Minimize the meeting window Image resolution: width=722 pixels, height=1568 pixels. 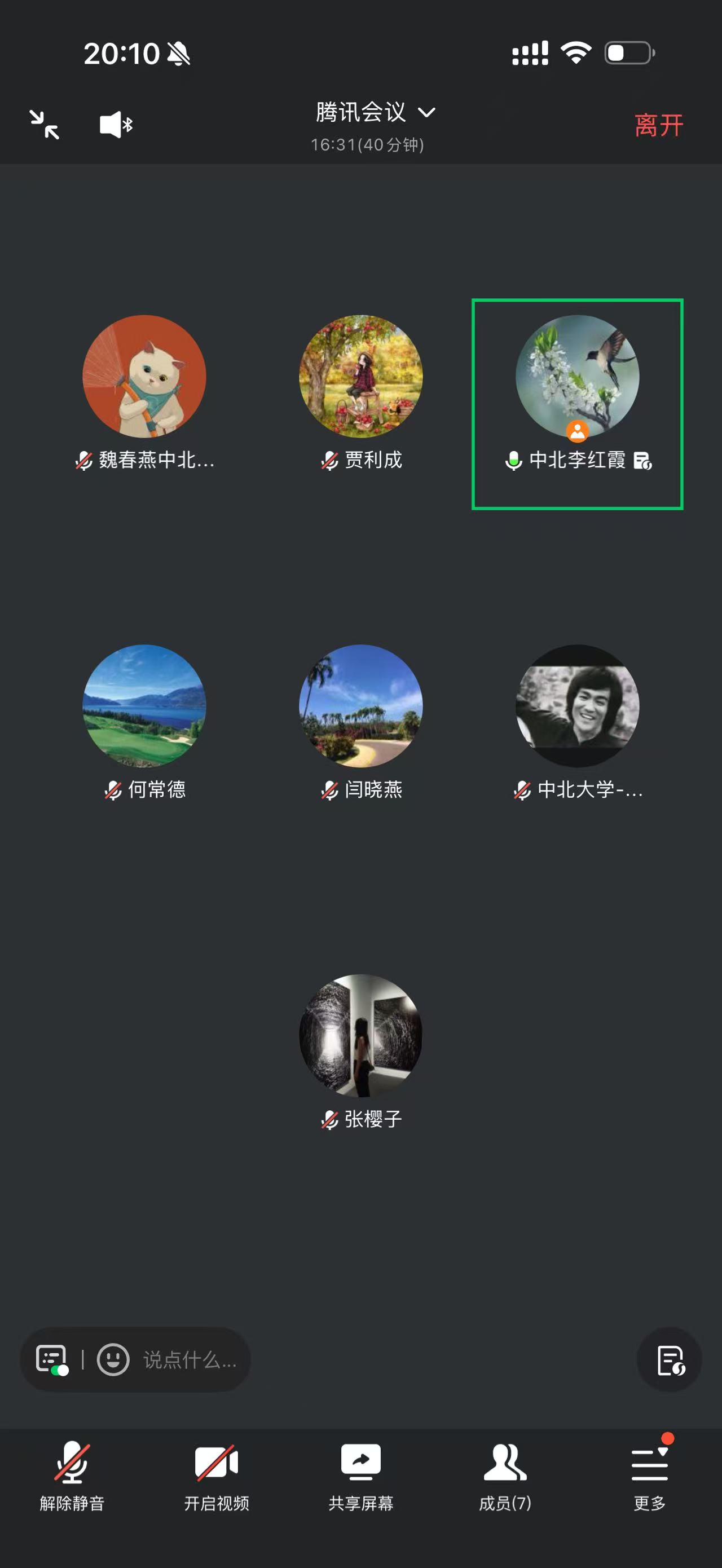45,125
